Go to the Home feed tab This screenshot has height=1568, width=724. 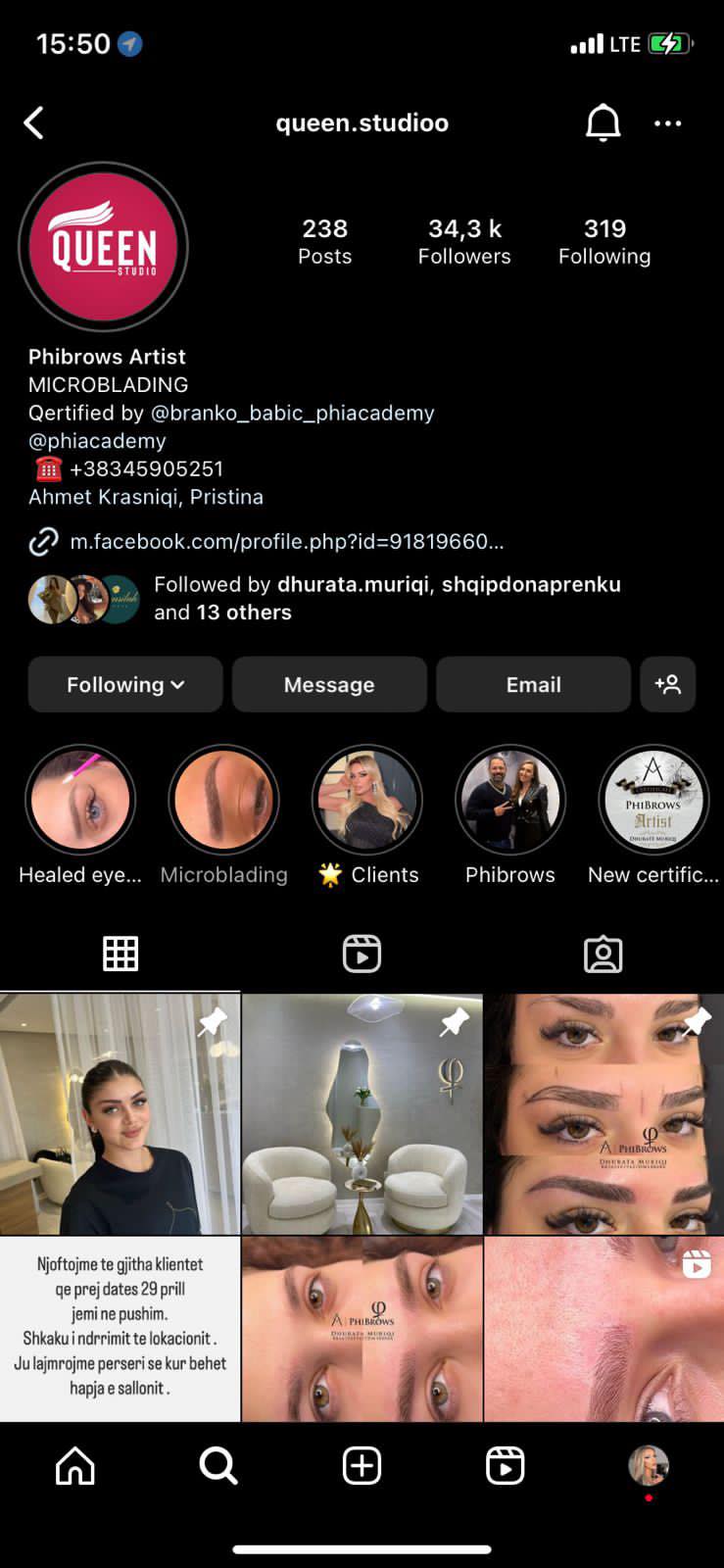75,1466
